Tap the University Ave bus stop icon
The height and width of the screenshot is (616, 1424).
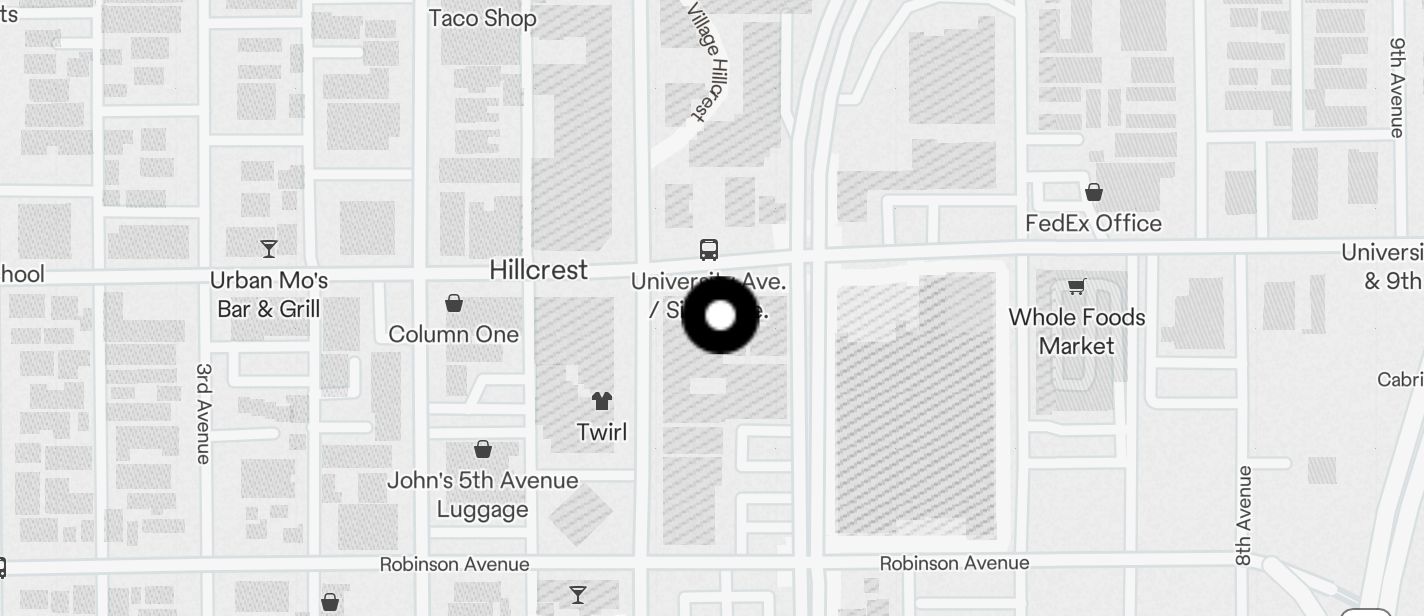(x=709, y=250)
